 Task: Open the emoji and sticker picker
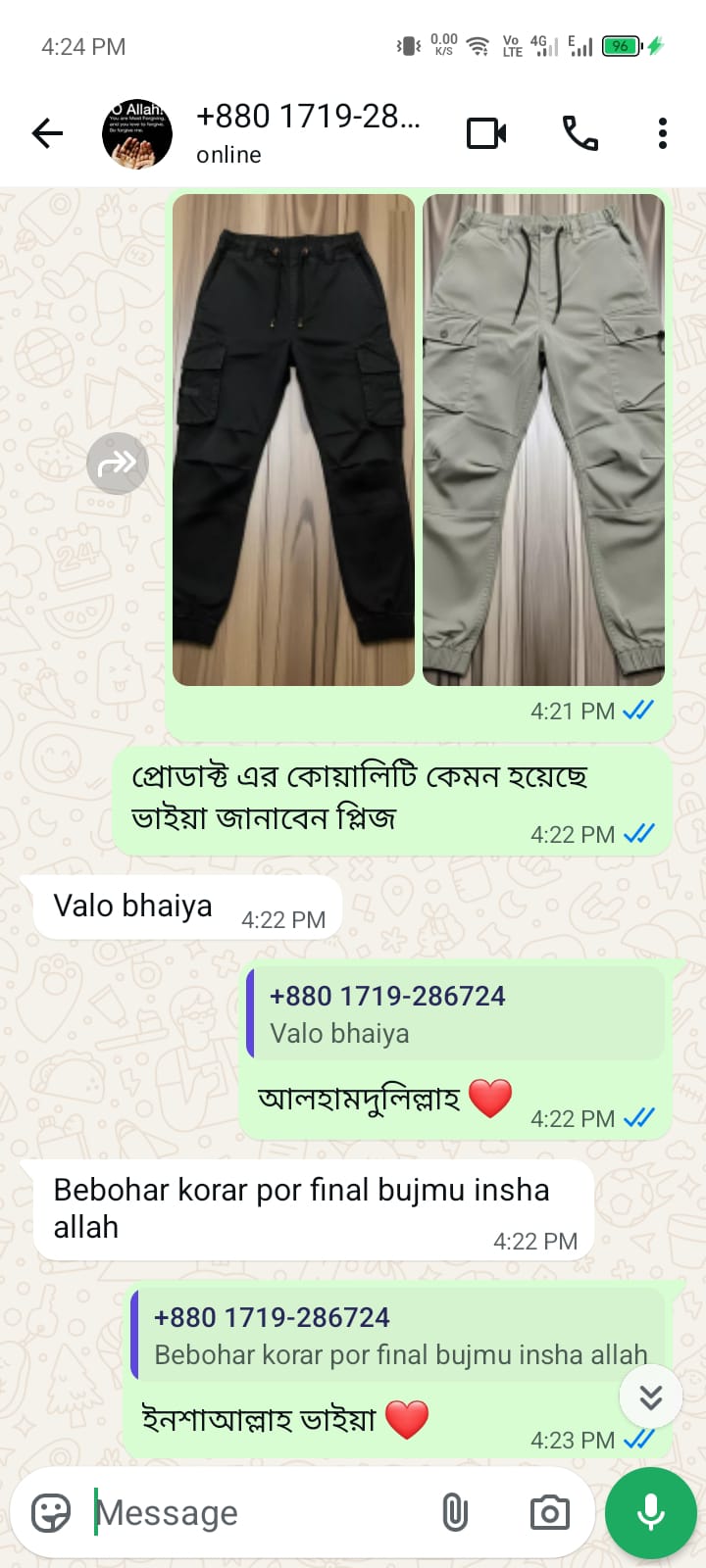(x=51, y=1512)
